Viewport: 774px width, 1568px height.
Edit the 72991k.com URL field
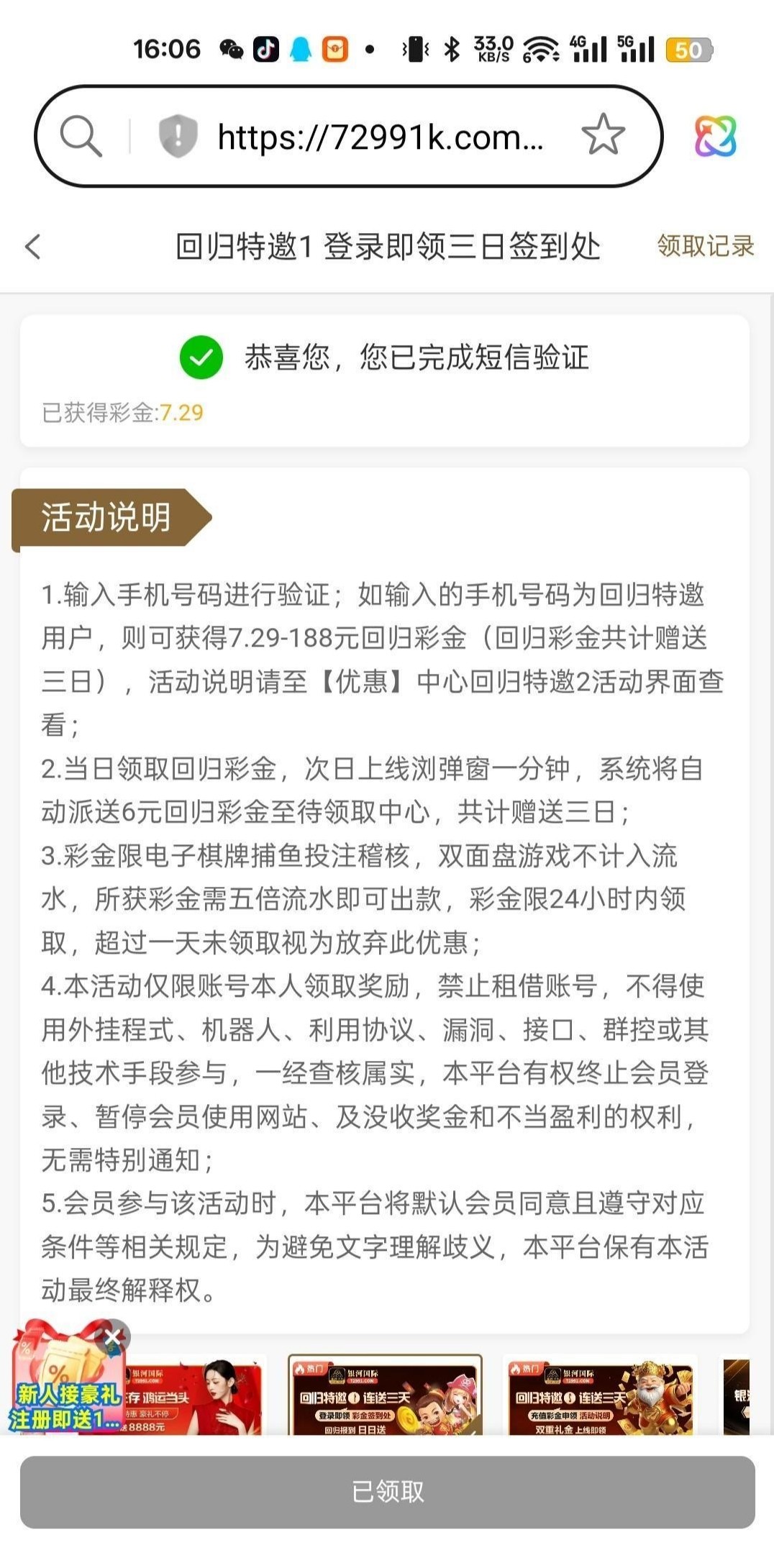coord(380,136)
